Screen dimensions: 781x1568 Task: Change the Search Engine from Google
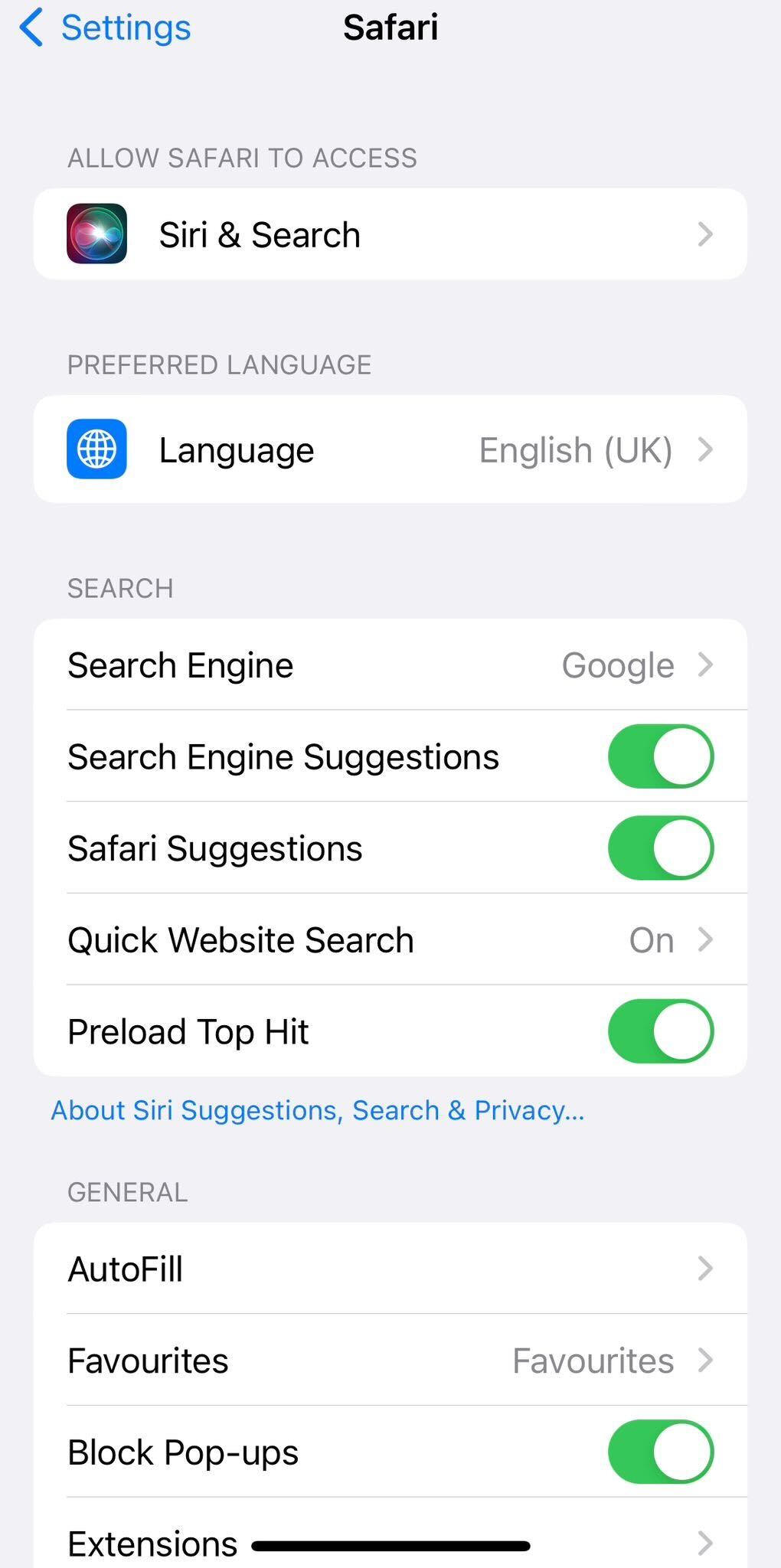[390, 665]
